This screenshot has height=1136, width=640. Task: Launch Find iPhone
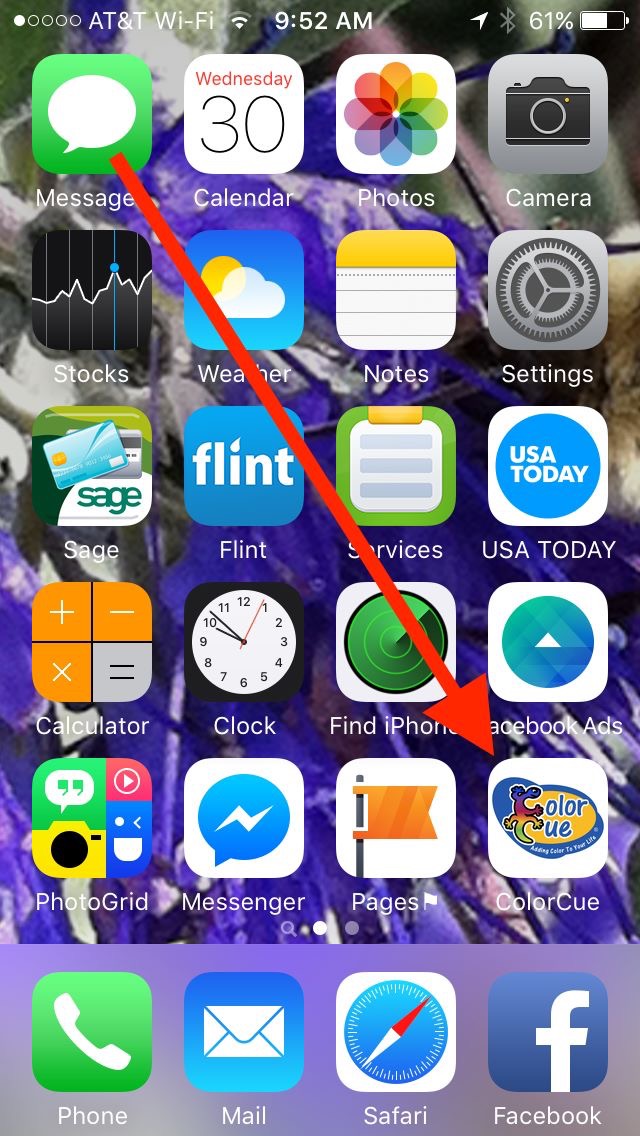(x=396, y=642)
